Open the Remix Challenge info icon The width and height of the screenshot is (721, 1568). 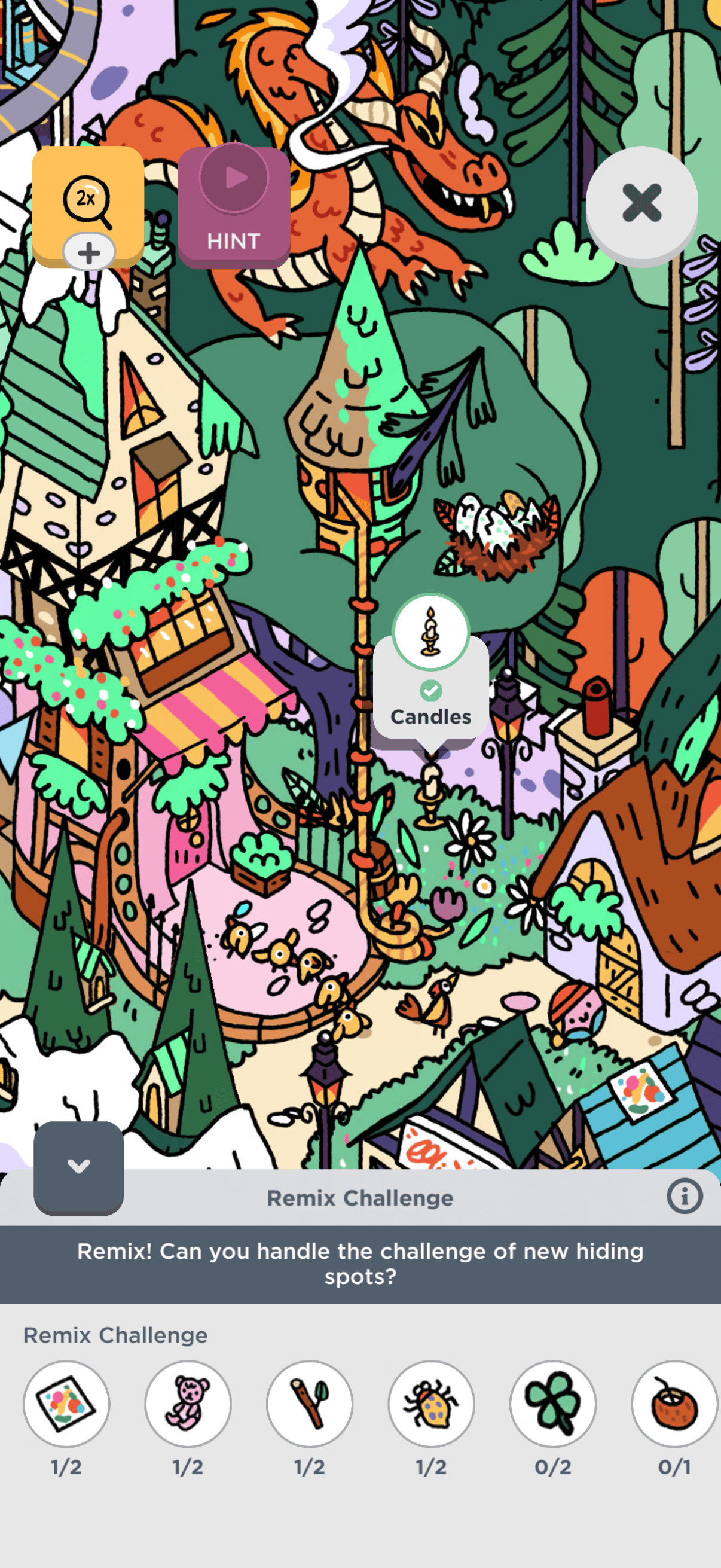coord(685,1196)
